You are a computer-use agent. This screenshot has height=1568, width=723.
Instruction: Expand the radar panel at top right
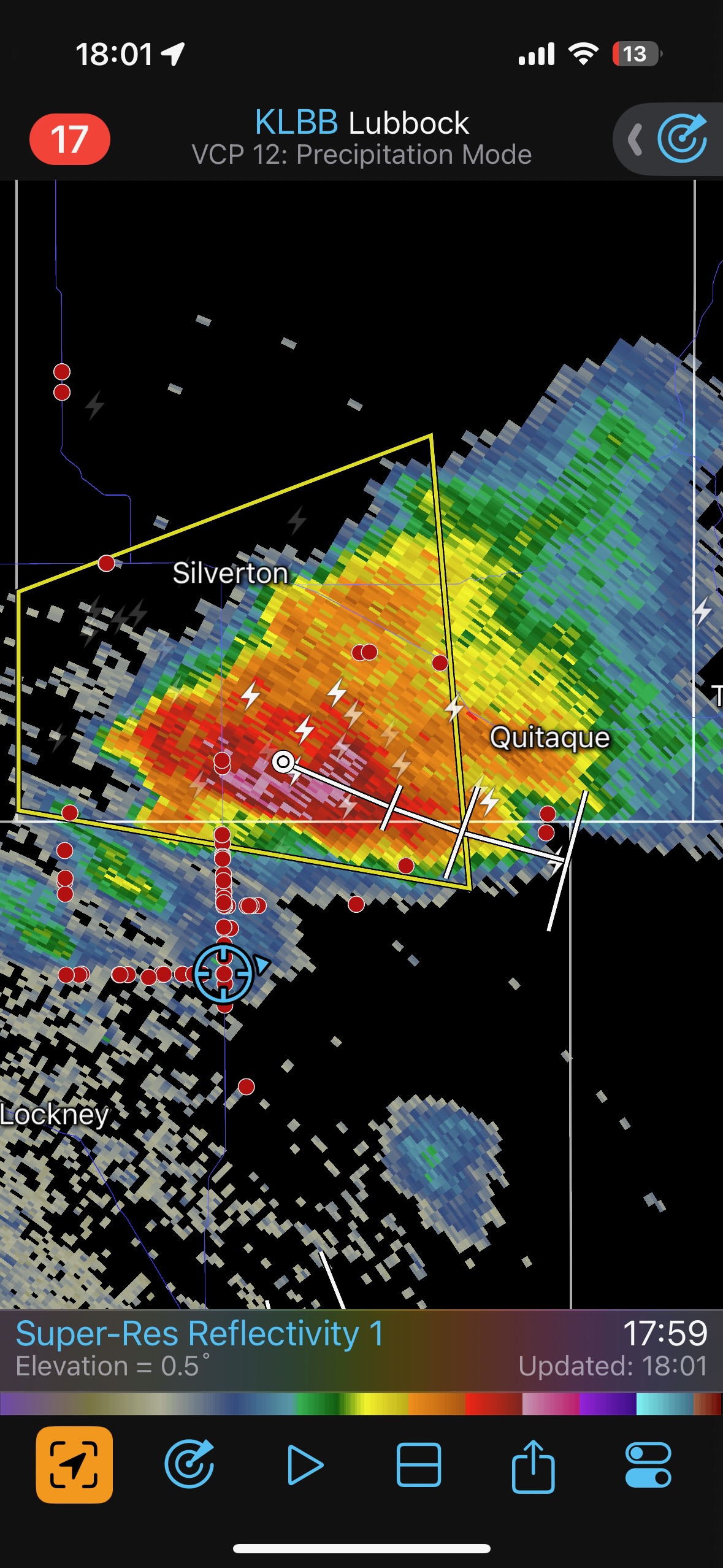pyautogui.click(x=668, y=140)
